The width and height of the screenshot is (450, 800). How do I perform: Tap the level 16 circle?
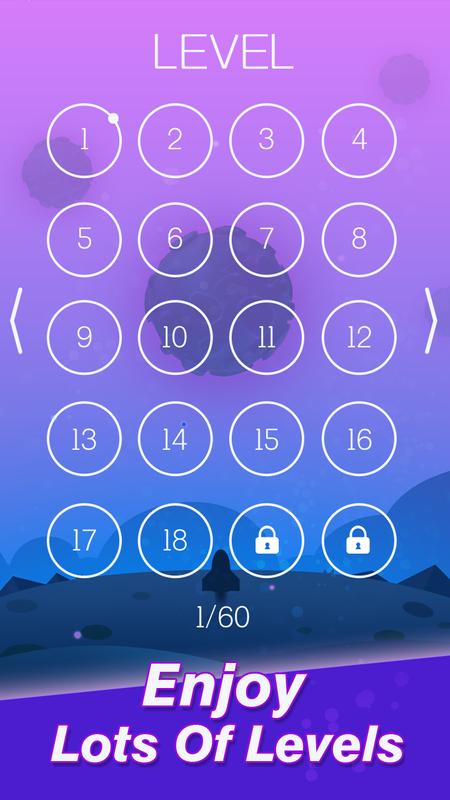[x=359, y=439]
